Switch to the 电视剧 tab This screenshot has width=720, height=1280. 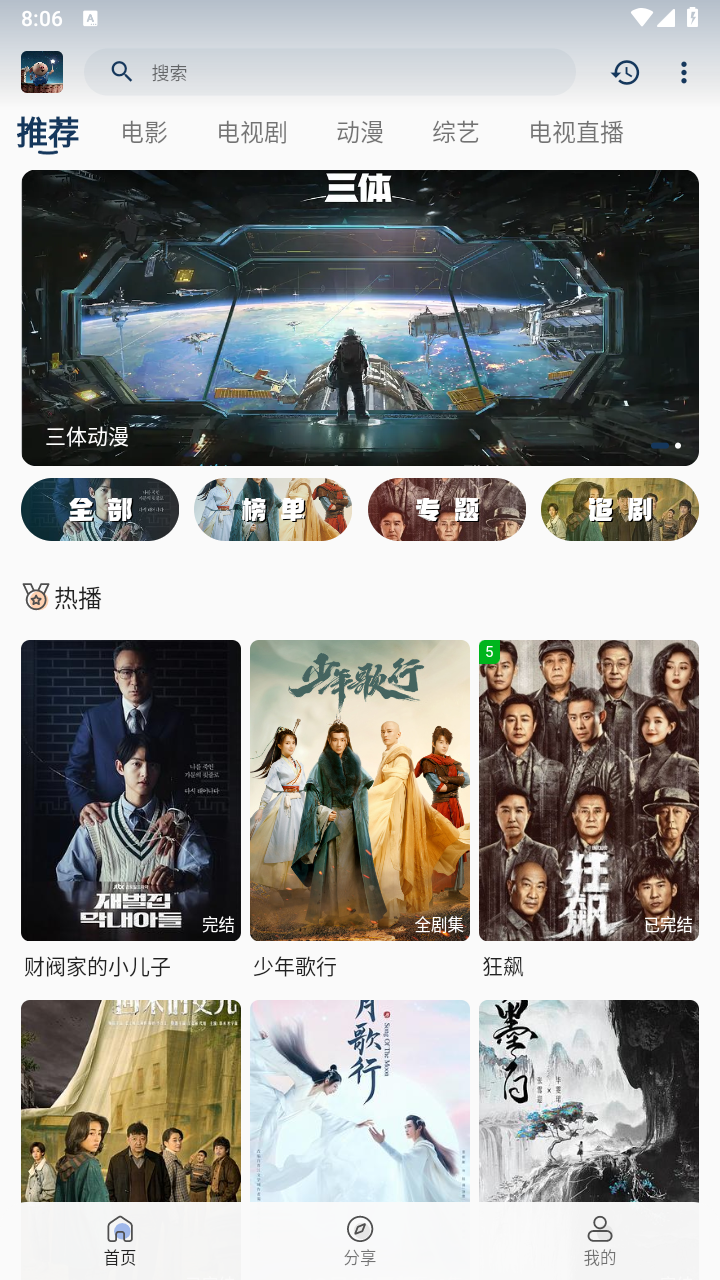pos(252,132)
